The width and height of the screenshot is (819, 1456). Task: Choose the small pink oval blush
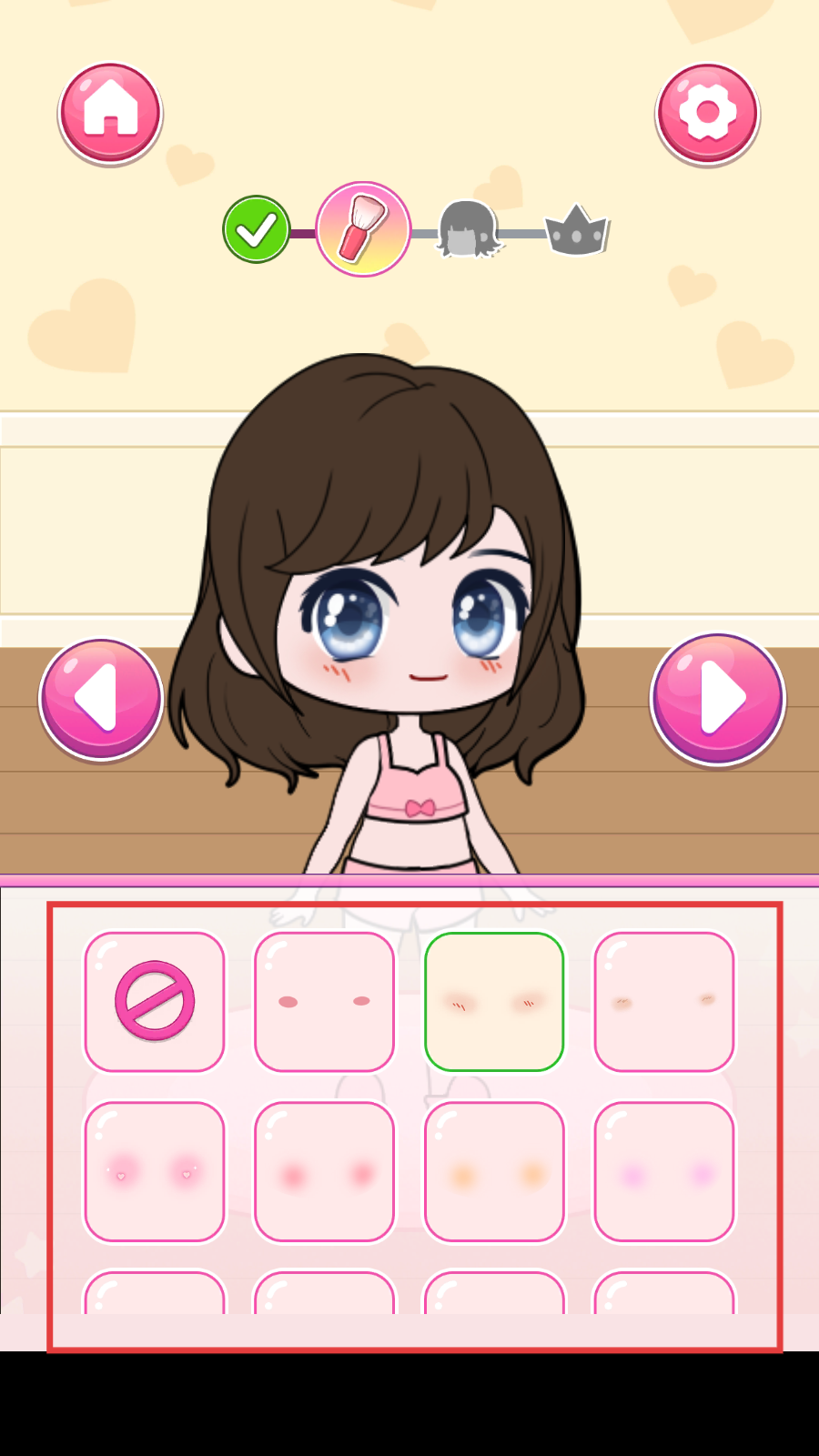pos(324,1001)
